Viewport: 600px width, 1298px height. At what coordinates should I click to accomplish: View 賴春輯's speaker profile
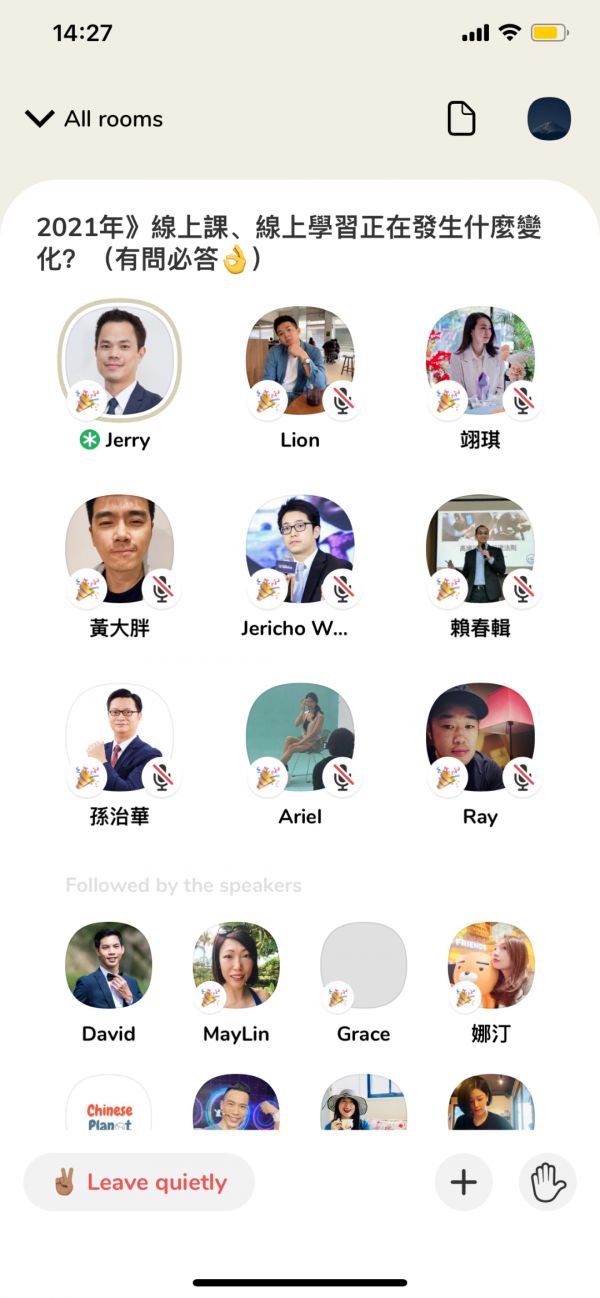pos(480,549)
